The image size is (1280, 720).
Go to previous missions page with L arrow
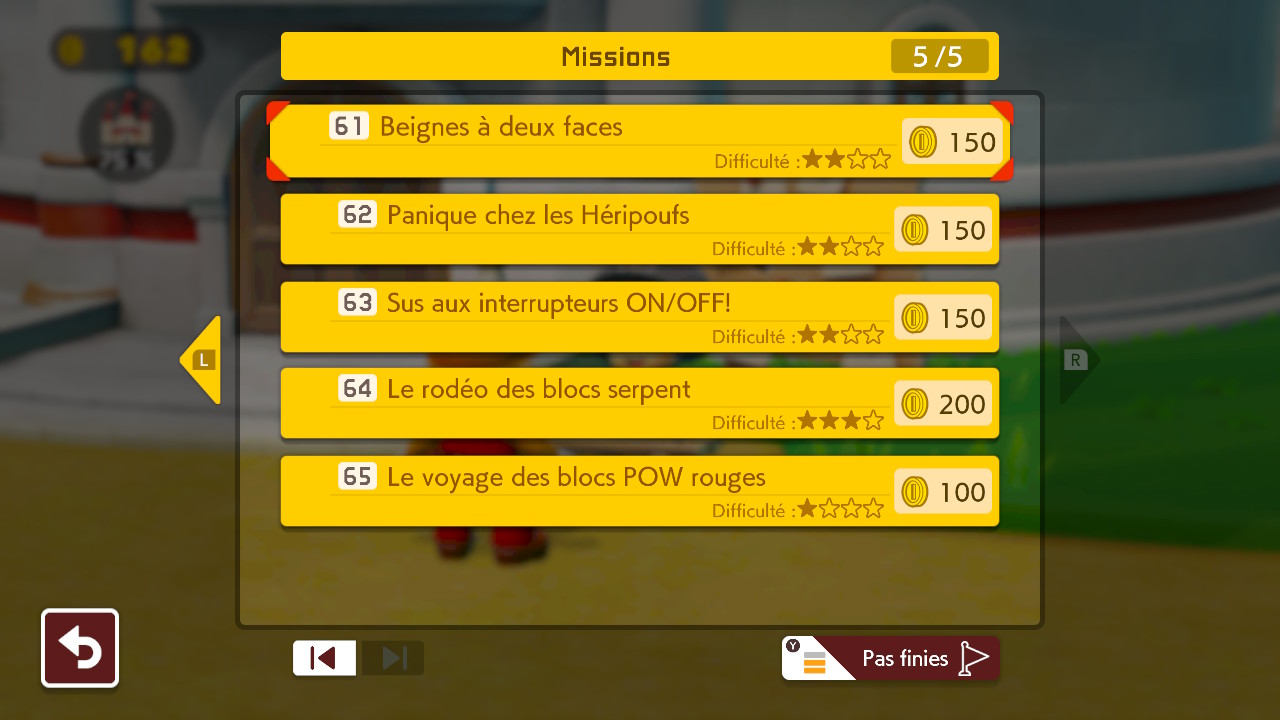point(201,360)
